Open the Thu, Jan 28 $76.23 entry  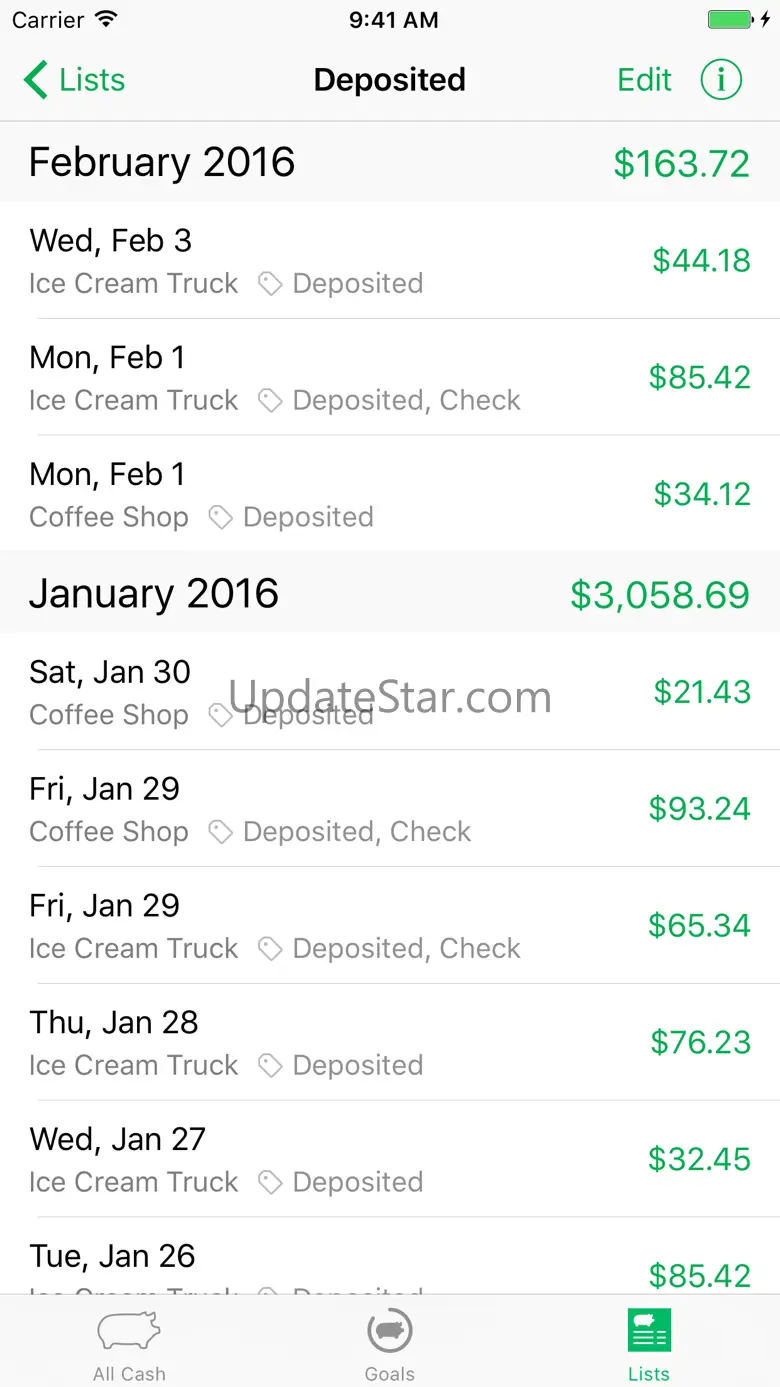tap(390, 1042)
